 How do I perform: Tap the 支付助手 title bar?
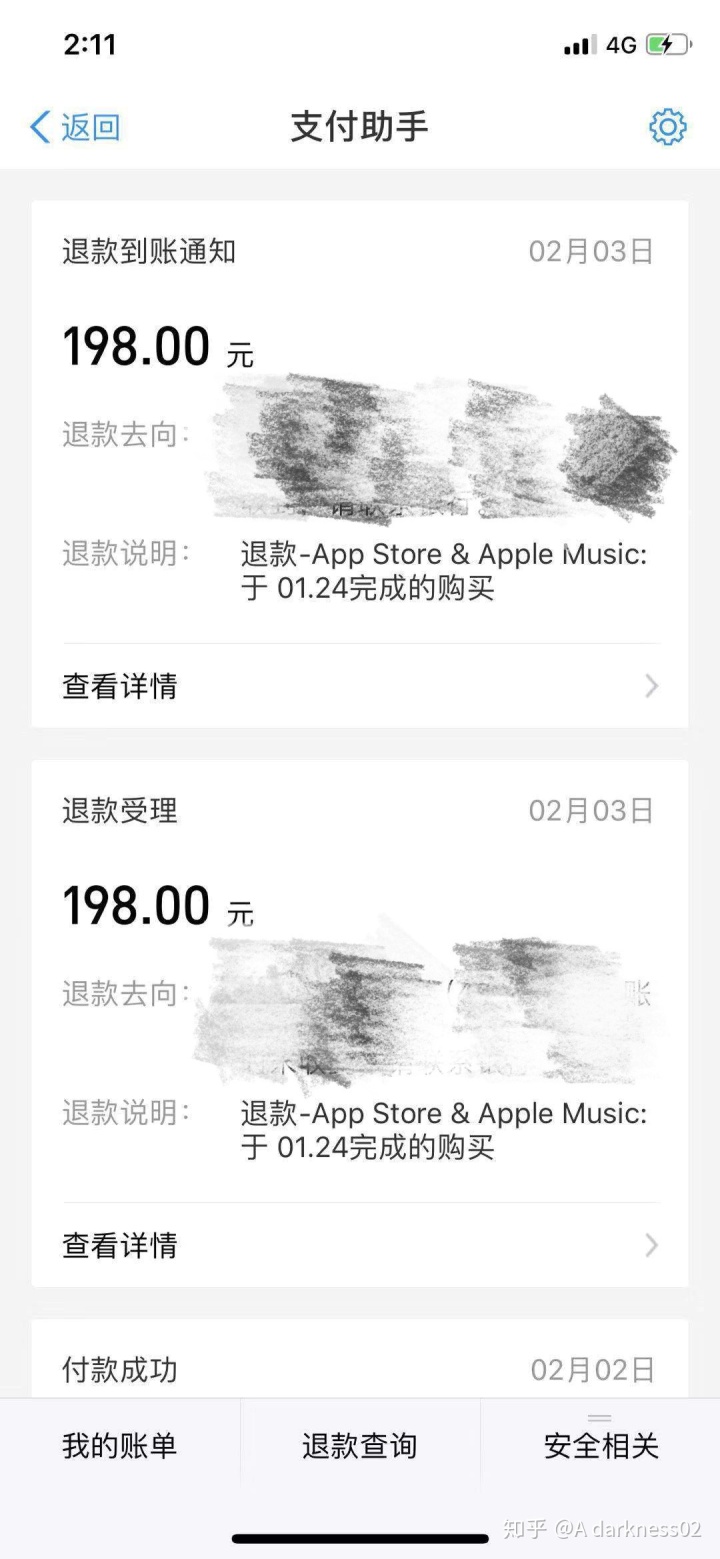tap(359, 126)
